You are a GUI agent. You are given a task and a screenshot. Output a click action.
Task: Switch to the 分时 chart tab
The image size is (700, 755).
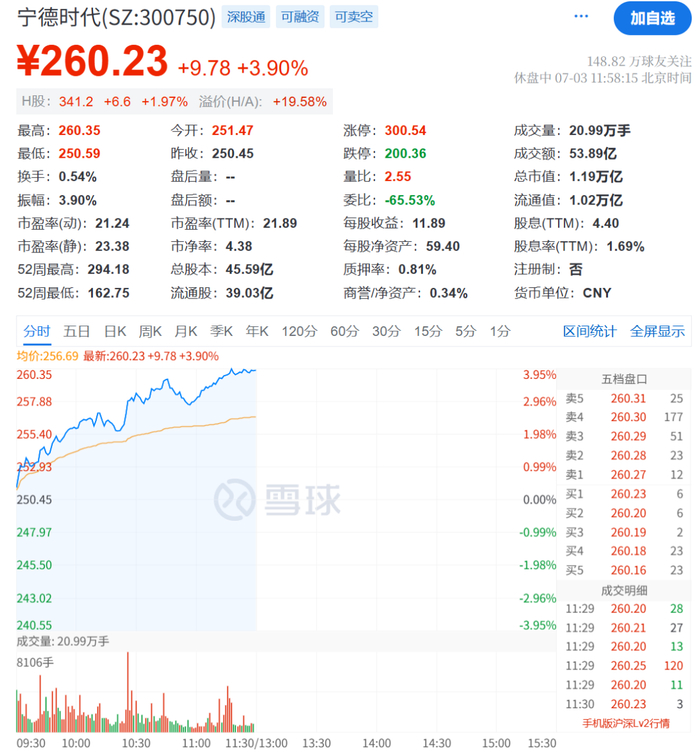click(x=36, y=331)
